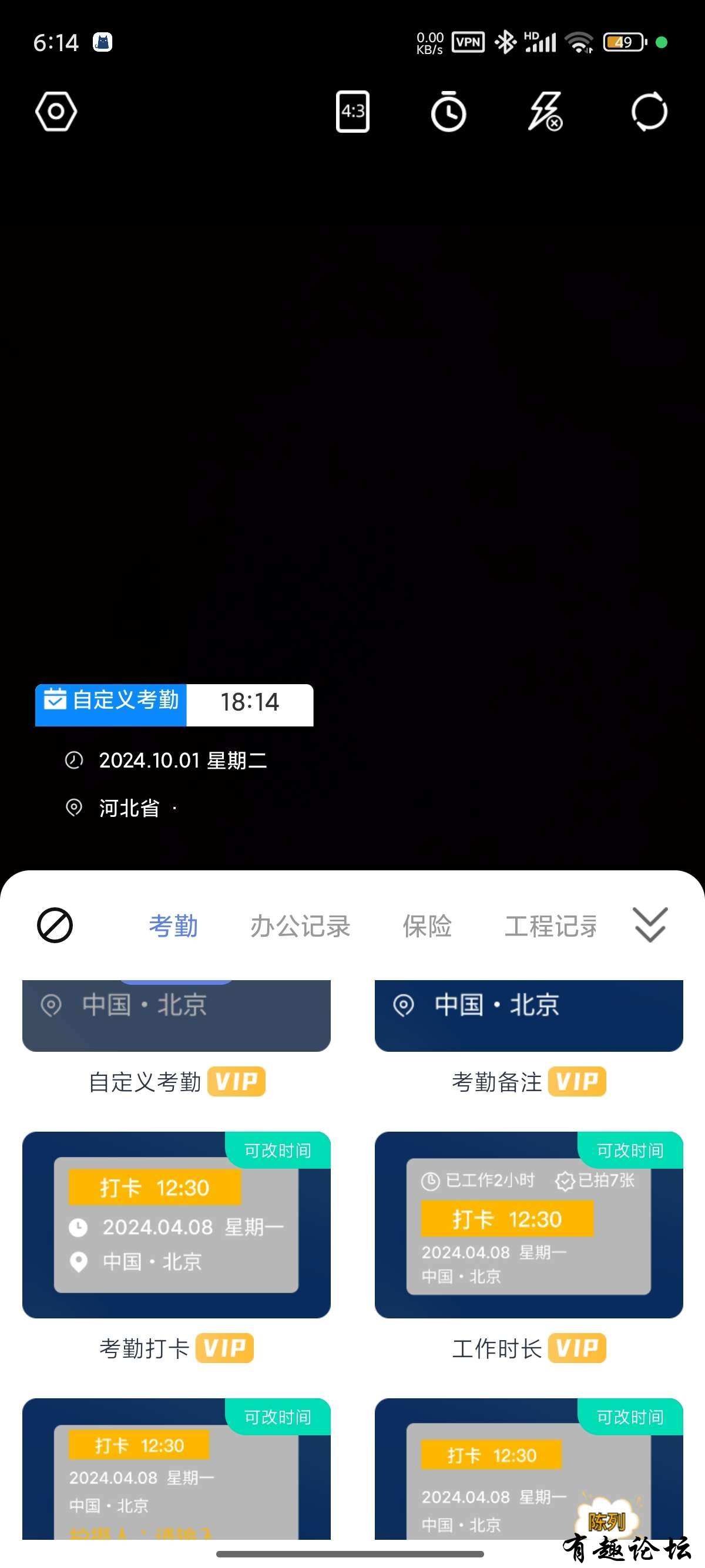Switch to the 办公记录 tab
This screenshot has width=705, height=1568.
[x=300, y=926]
